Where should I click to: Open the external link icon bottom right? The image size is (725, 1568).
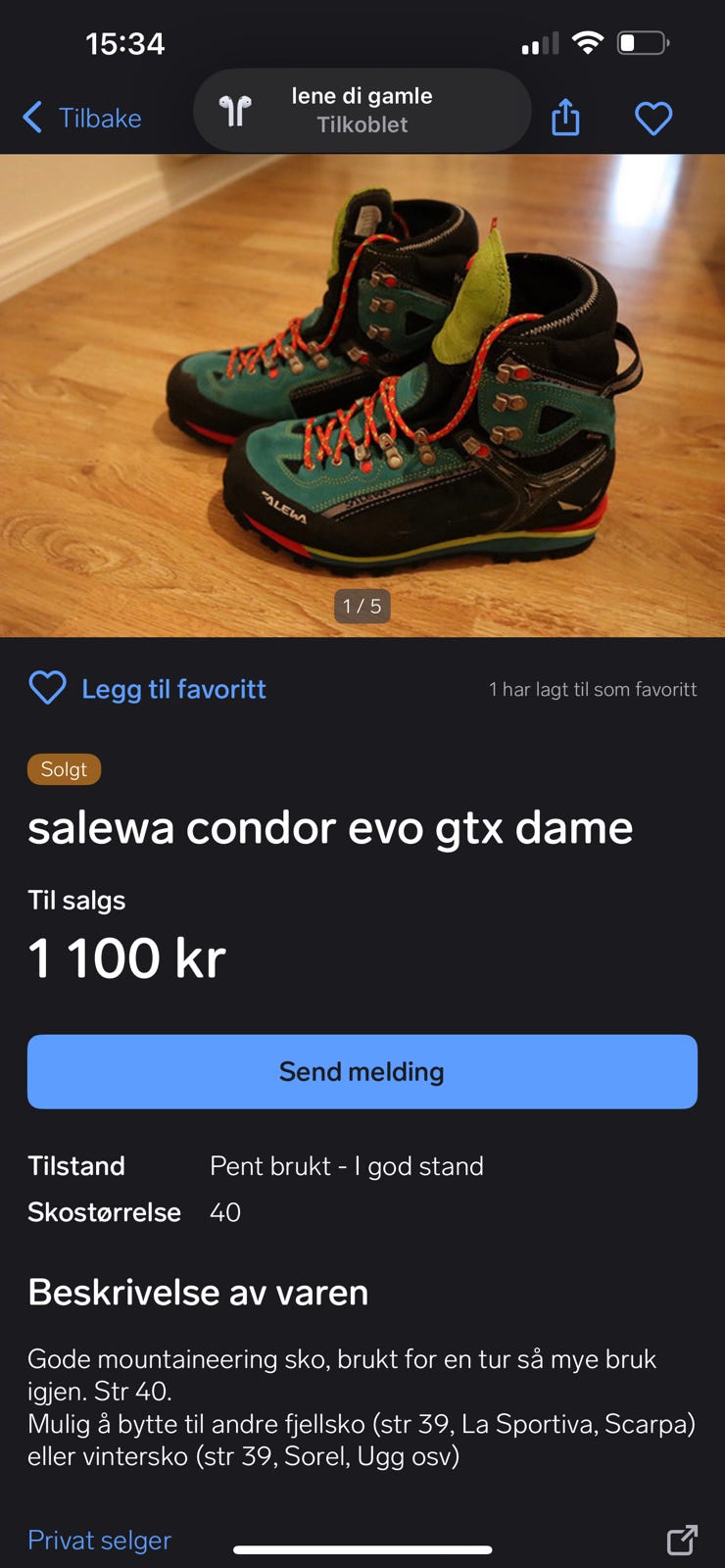[680, 1541]
